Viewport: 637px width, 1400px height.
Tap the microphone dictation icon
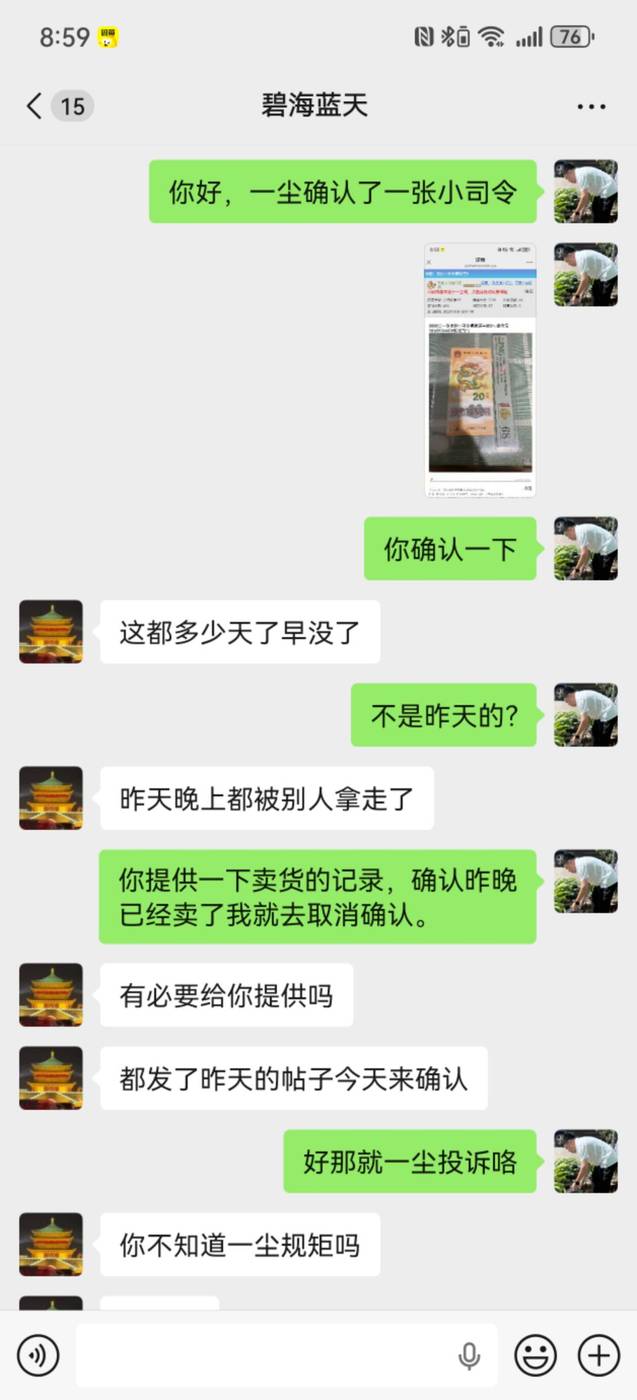pyautogui.click(x=469, y=1356)
